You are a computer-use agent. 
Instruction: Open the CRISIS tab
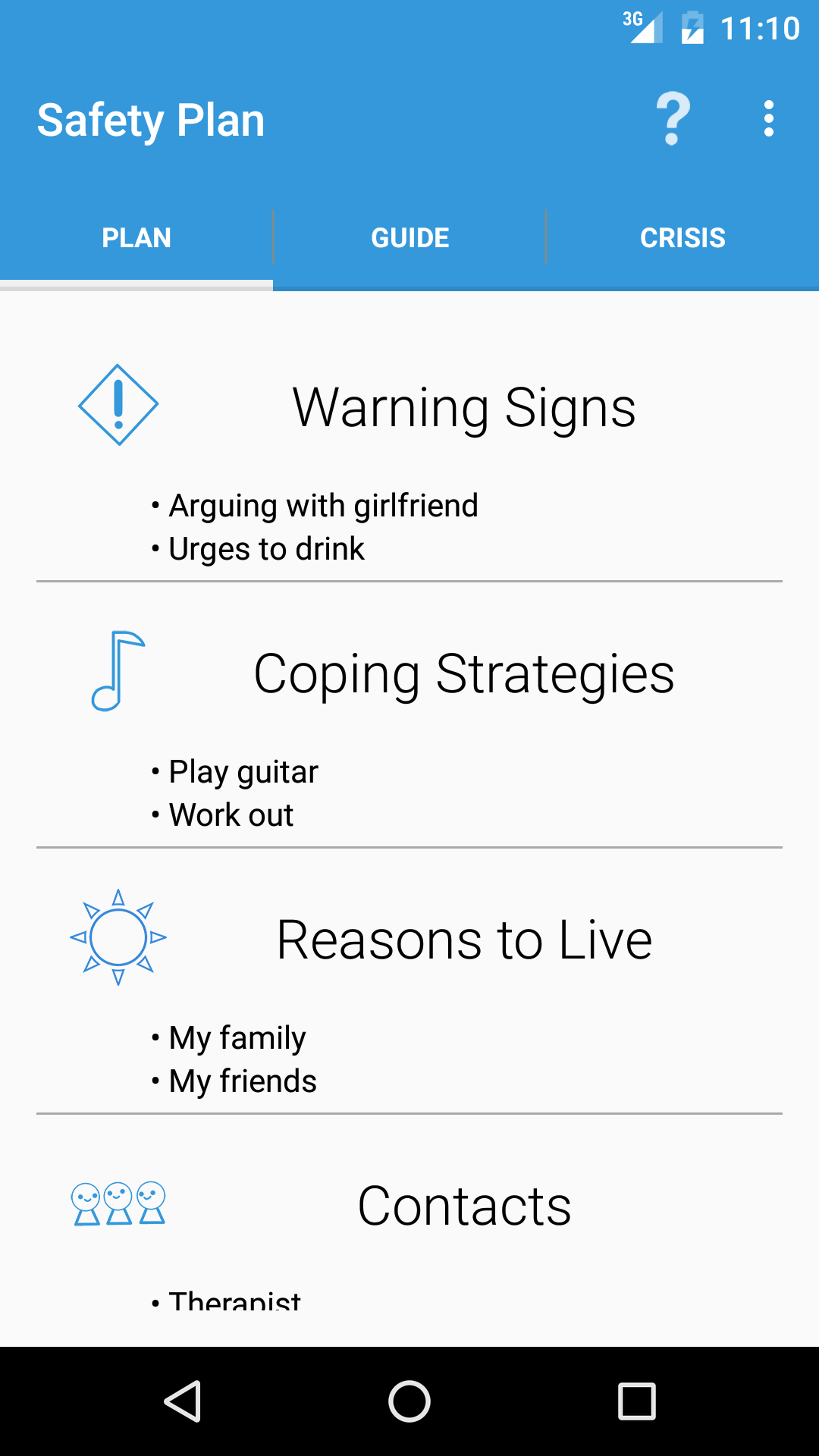(x=682, y=237)
